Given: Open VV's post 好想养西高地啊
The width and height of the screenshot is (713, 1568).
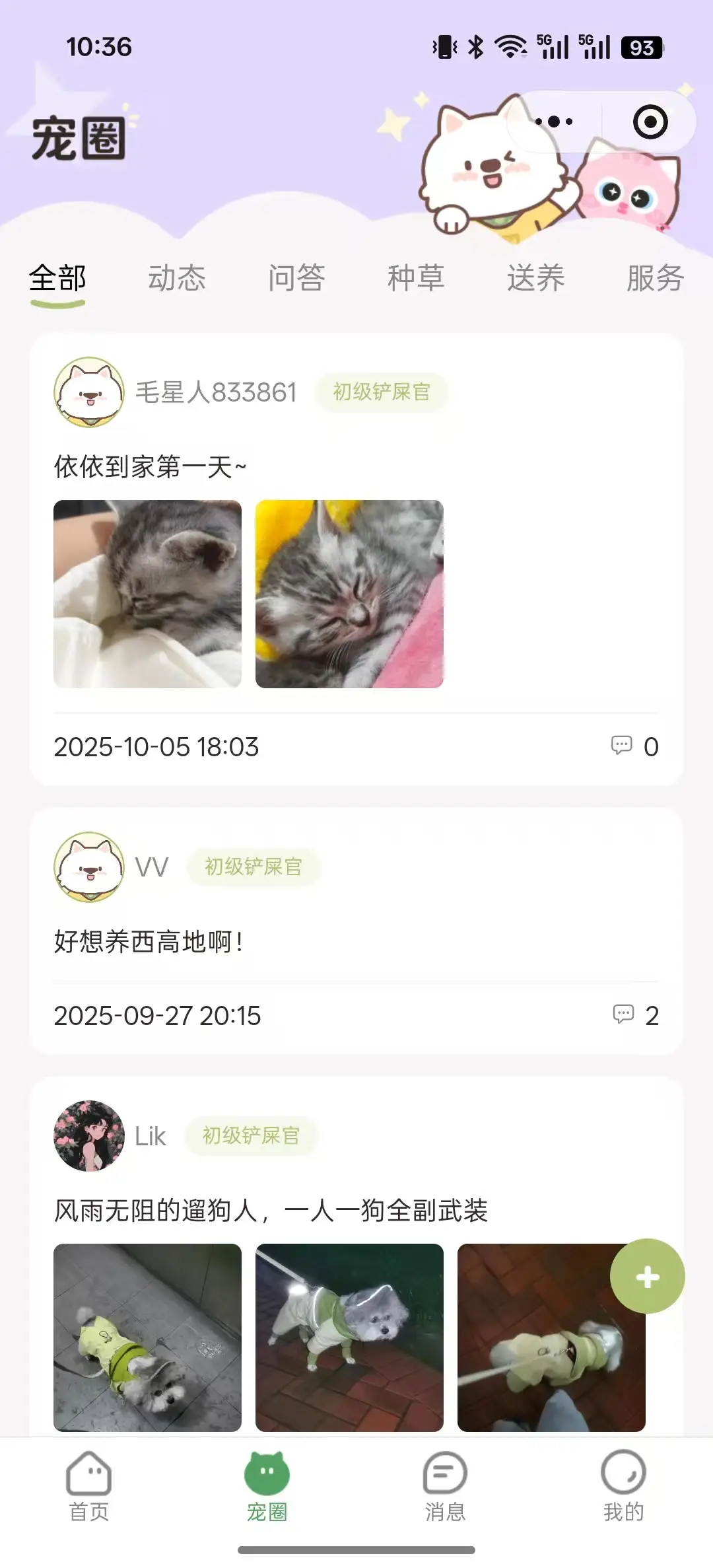Looking at the screenshot, I should pos(149,941).
